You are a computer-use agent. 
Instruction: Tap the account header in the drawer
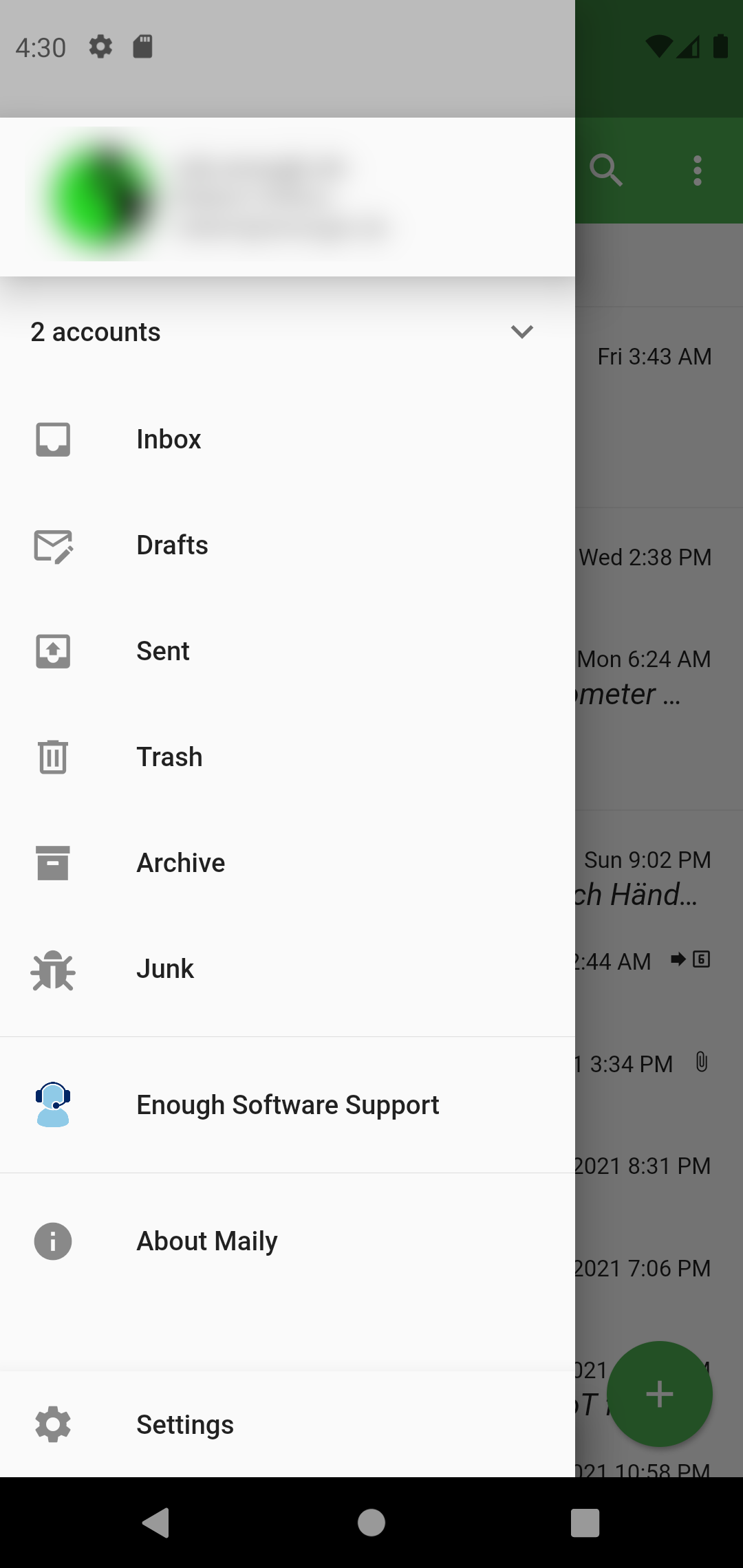pos(287,197)
